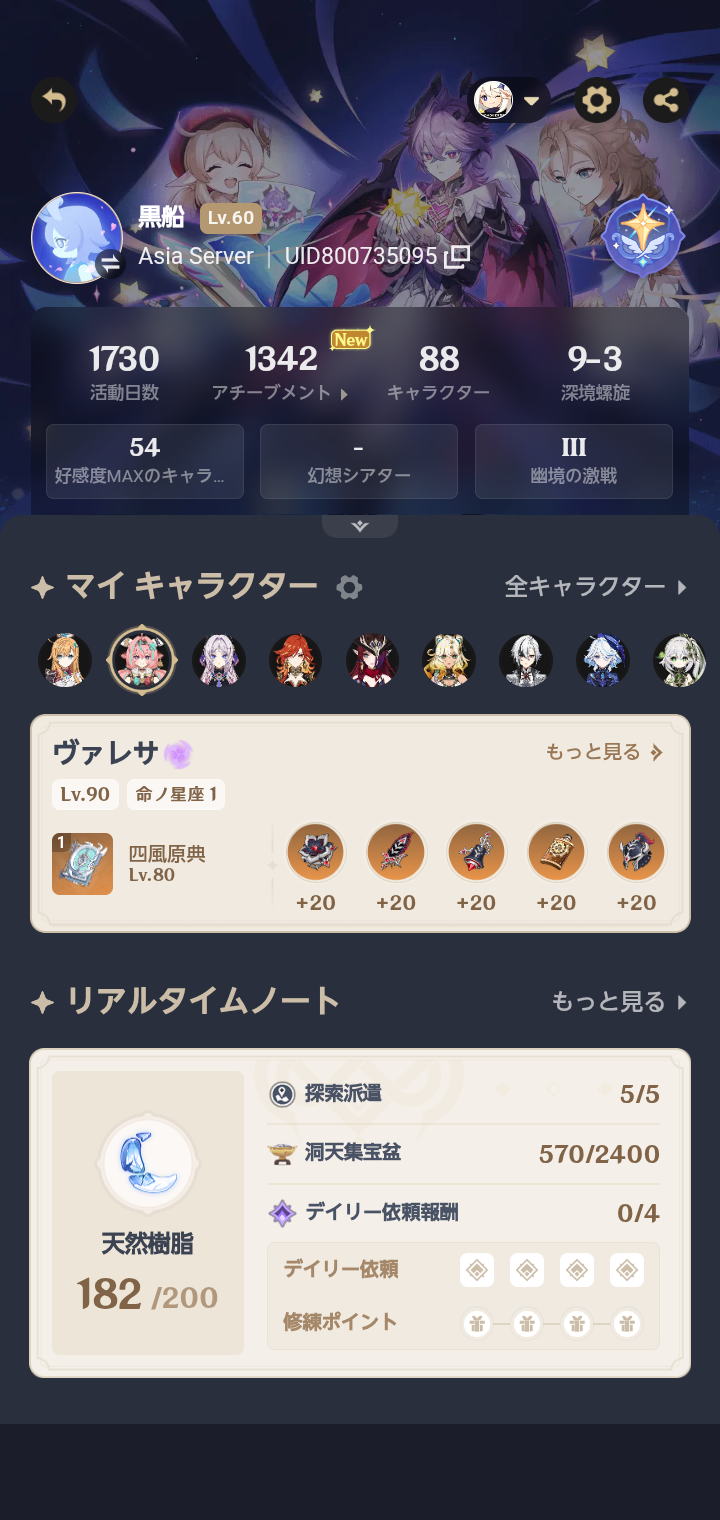Edit マイ キャラクター with the gear
Screen dimensions: 720x1520
[x=349, y=587]
